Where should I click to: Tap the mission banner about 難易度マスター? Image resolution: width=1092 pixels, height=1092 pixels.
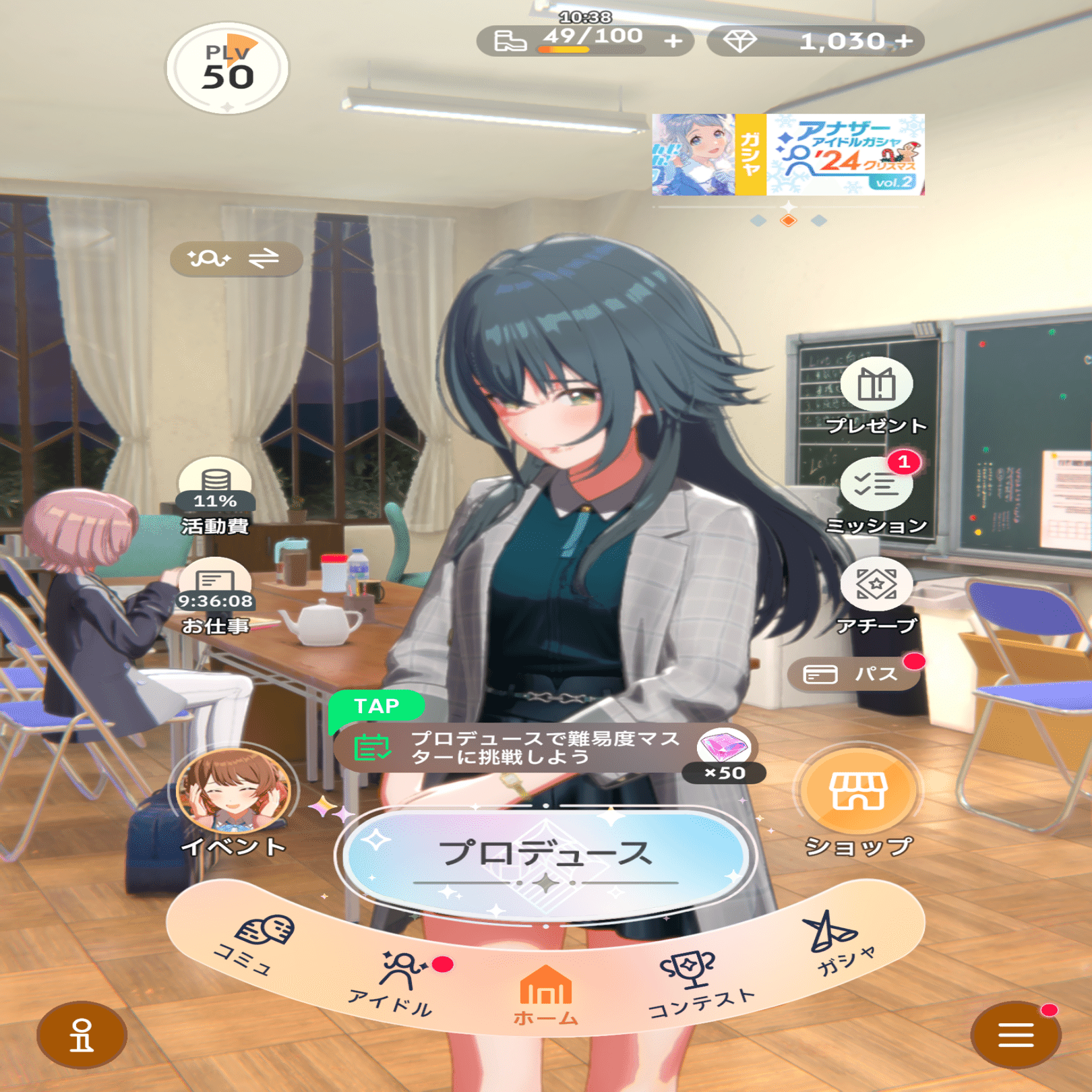pyautogui.click(x=546, y=748)
